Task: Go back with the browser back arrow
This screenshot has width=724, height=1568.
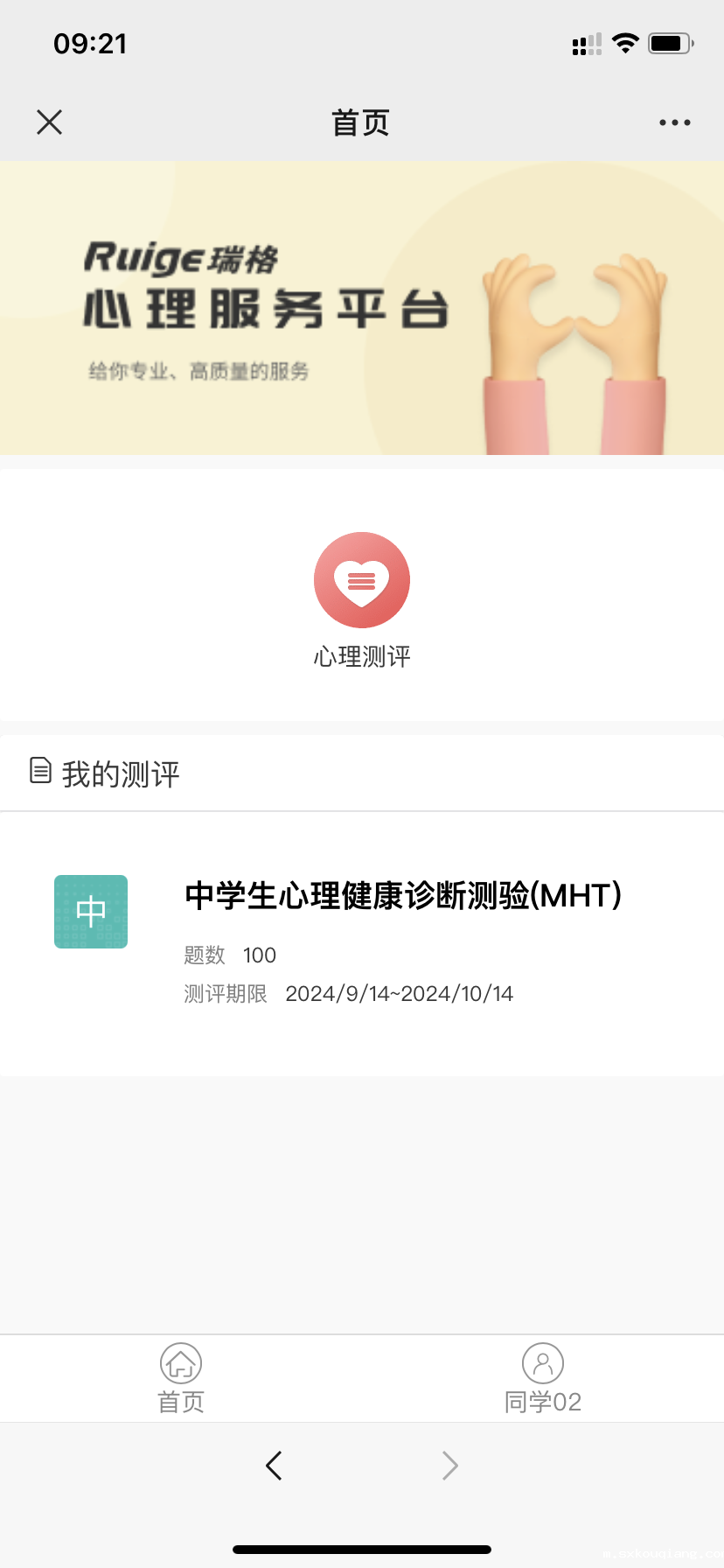Action: click(x=274, y=1466)
